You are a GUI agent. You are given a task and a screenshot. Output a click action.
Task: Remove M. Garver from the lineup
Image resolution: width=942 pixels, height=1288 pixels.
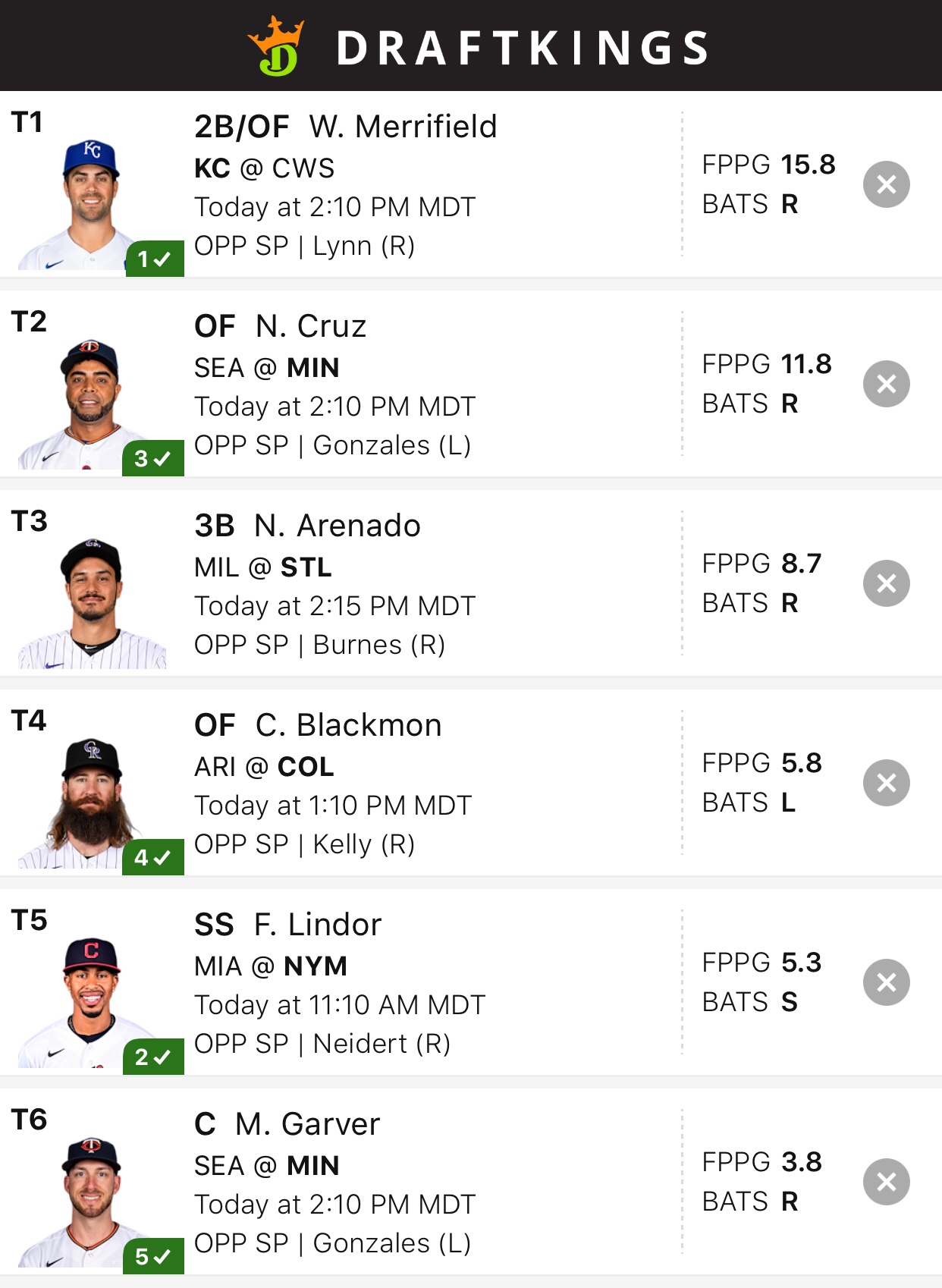(x=886, y=1182)
